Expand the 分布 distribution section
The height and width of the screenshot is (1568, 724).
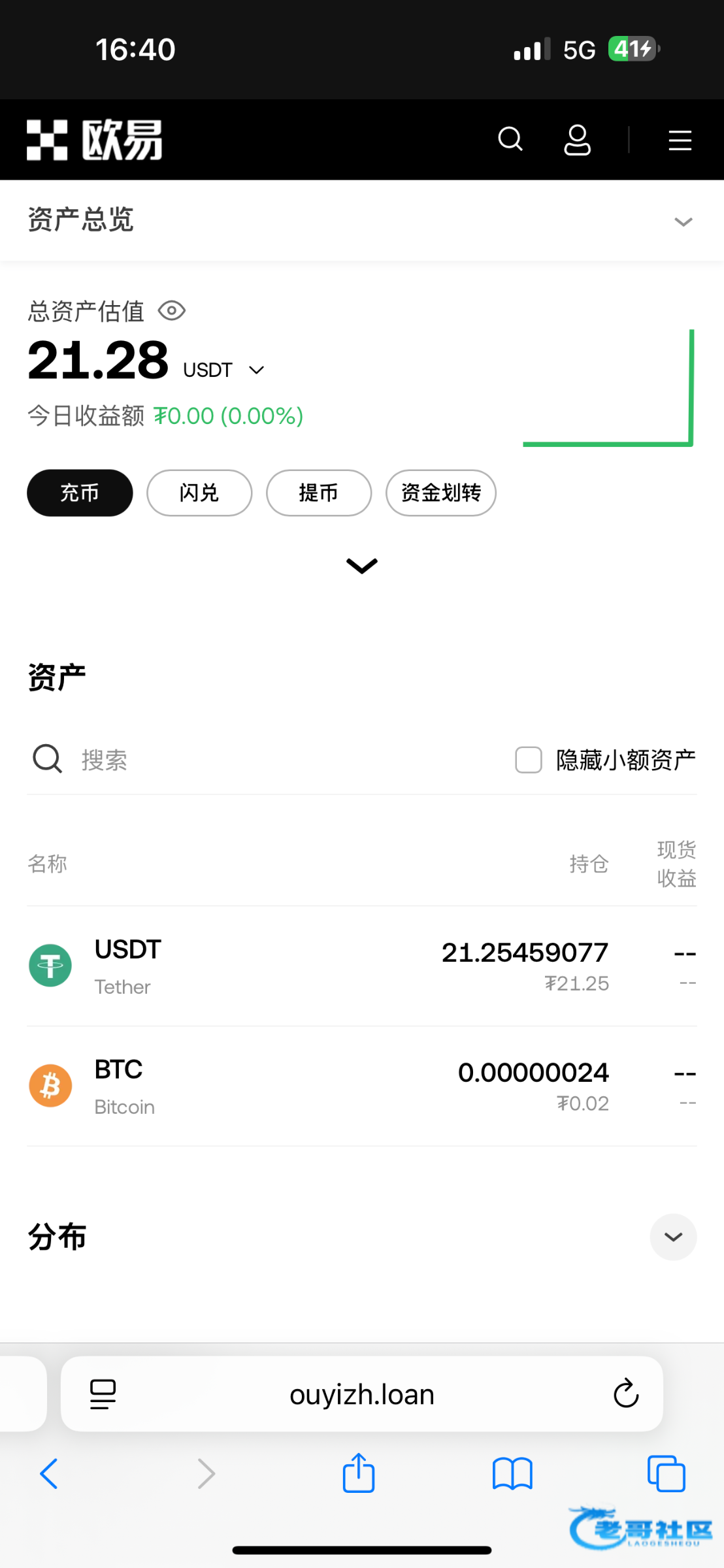tap(673, 1237)
